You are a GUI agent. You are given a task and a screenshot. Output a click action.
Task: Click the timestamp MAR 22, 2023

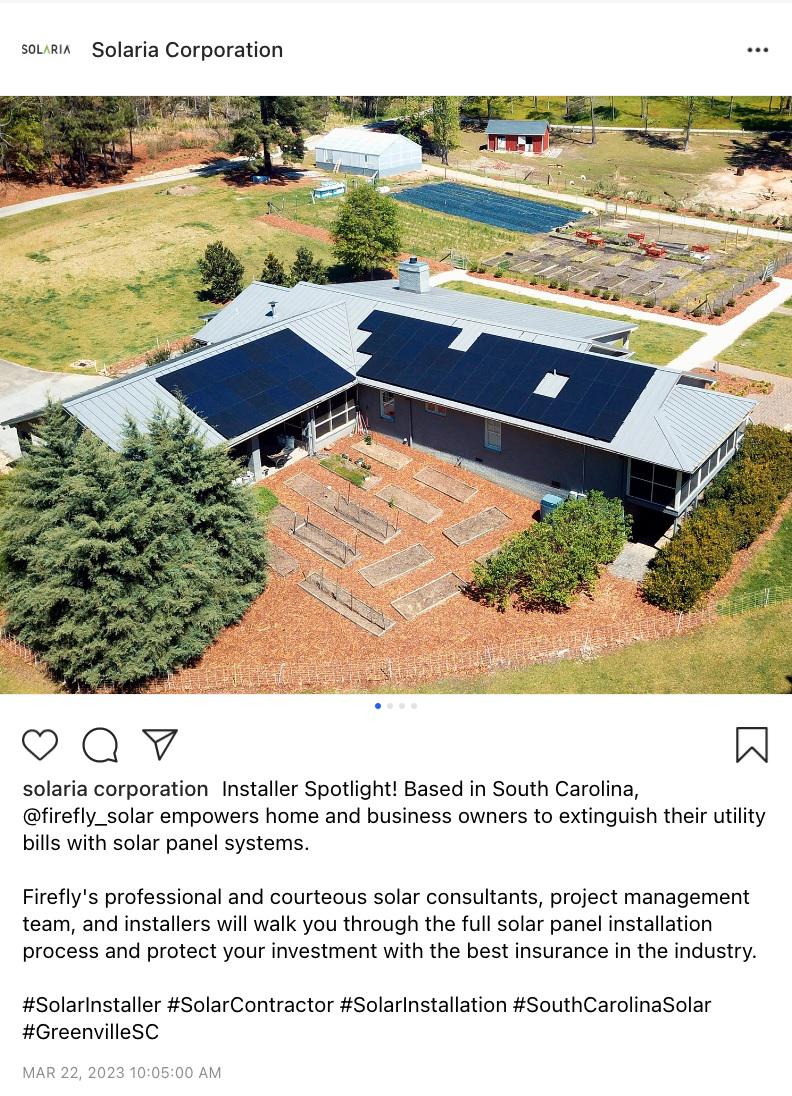tap(121, 1073)
